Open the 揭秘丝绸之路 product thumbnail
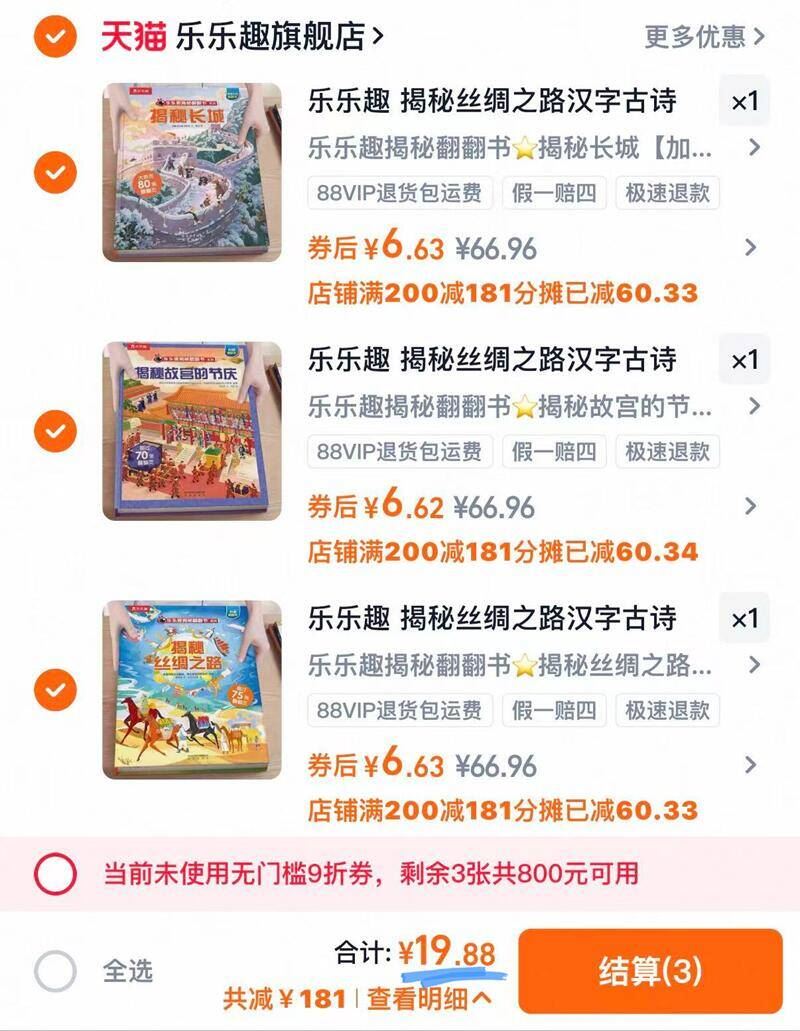This screenshot has width=800, height=1031. [x=189, y=688]
